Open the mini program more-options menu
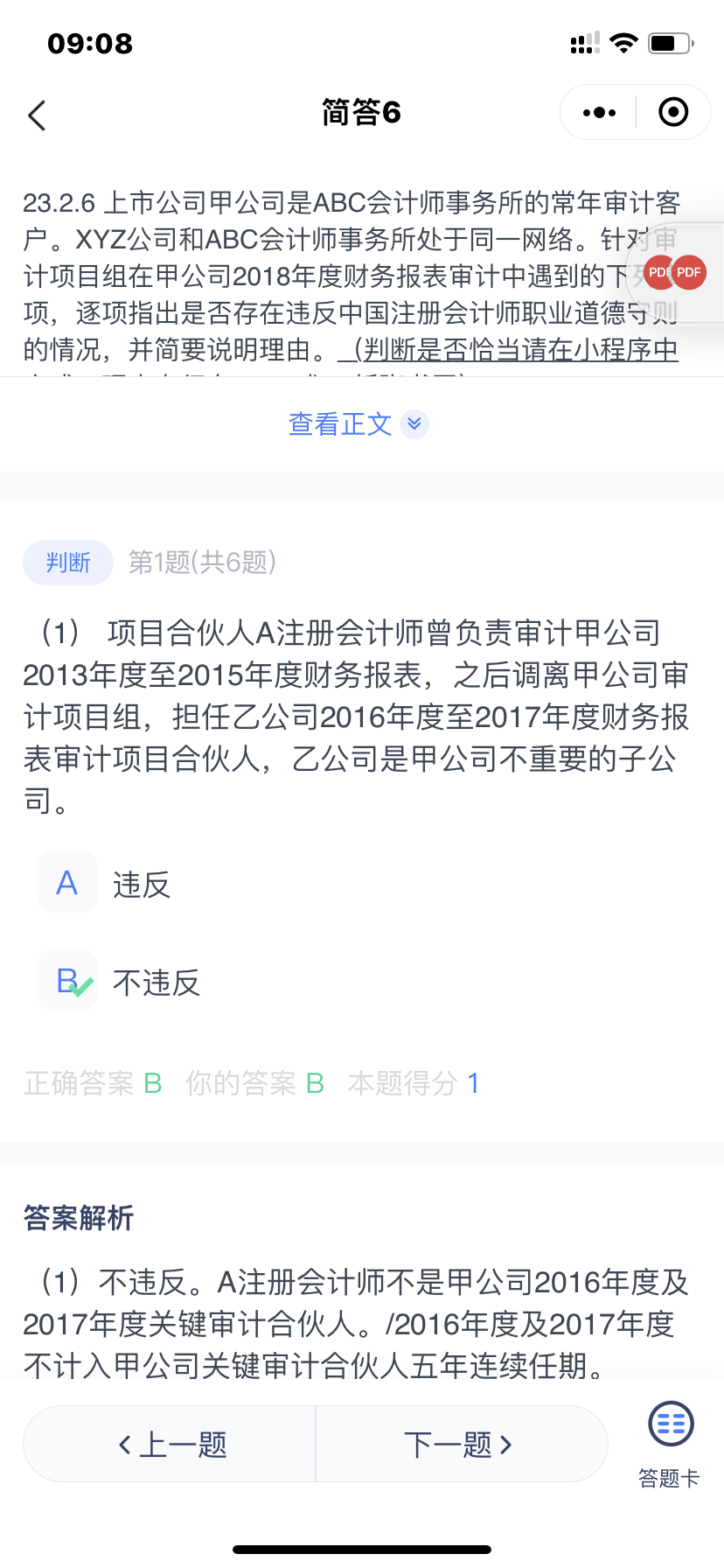 599,113
